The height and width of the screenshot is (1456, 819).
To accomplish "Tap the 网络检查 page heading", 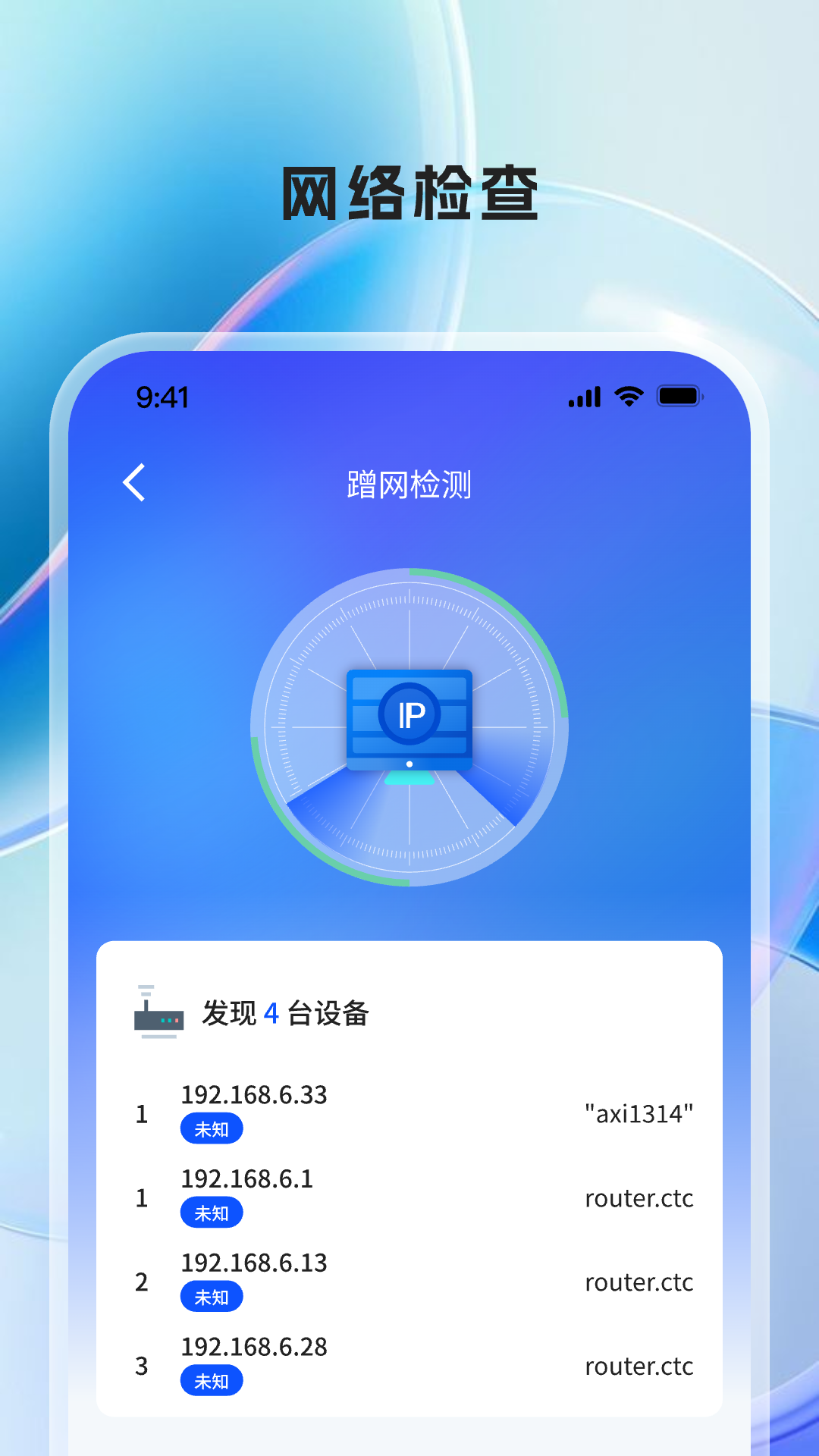I will pos(409,192).
